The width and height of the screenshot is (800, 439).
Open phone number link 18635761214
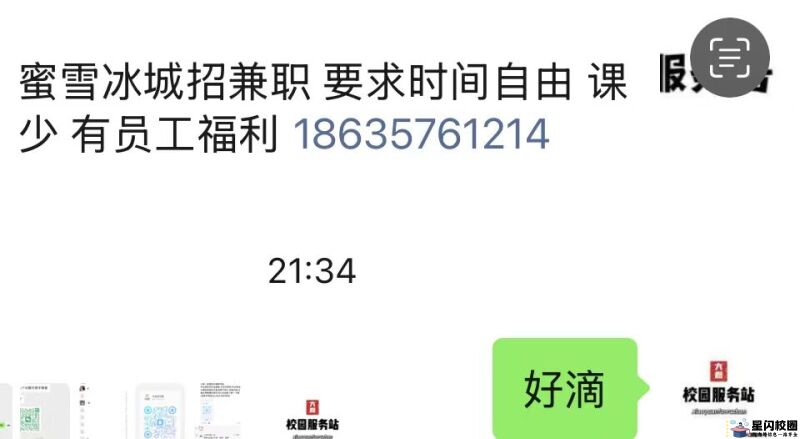[x=420, y=135]
